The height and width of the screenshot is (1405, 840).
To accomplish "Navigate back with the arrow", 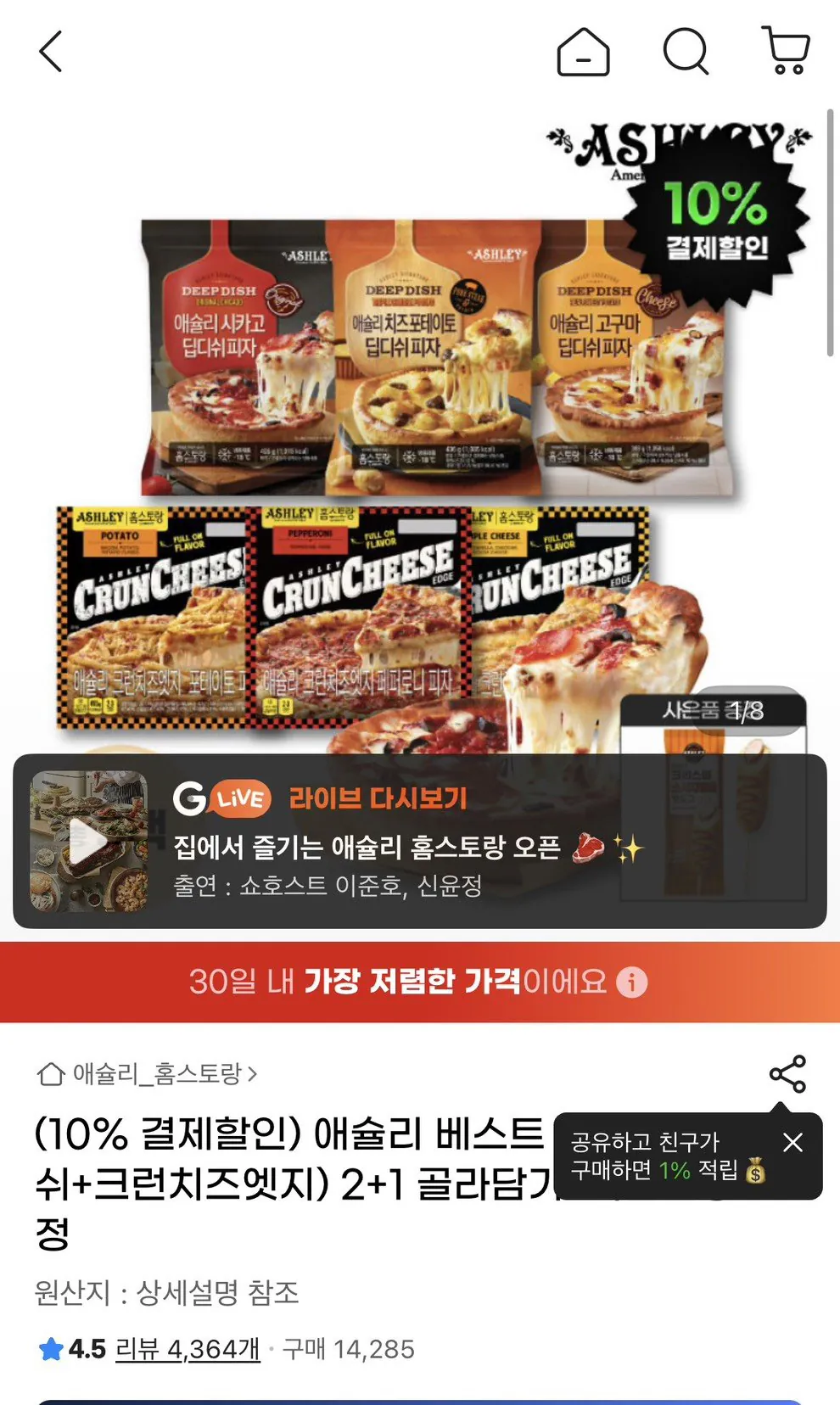I will coord(51,51).
